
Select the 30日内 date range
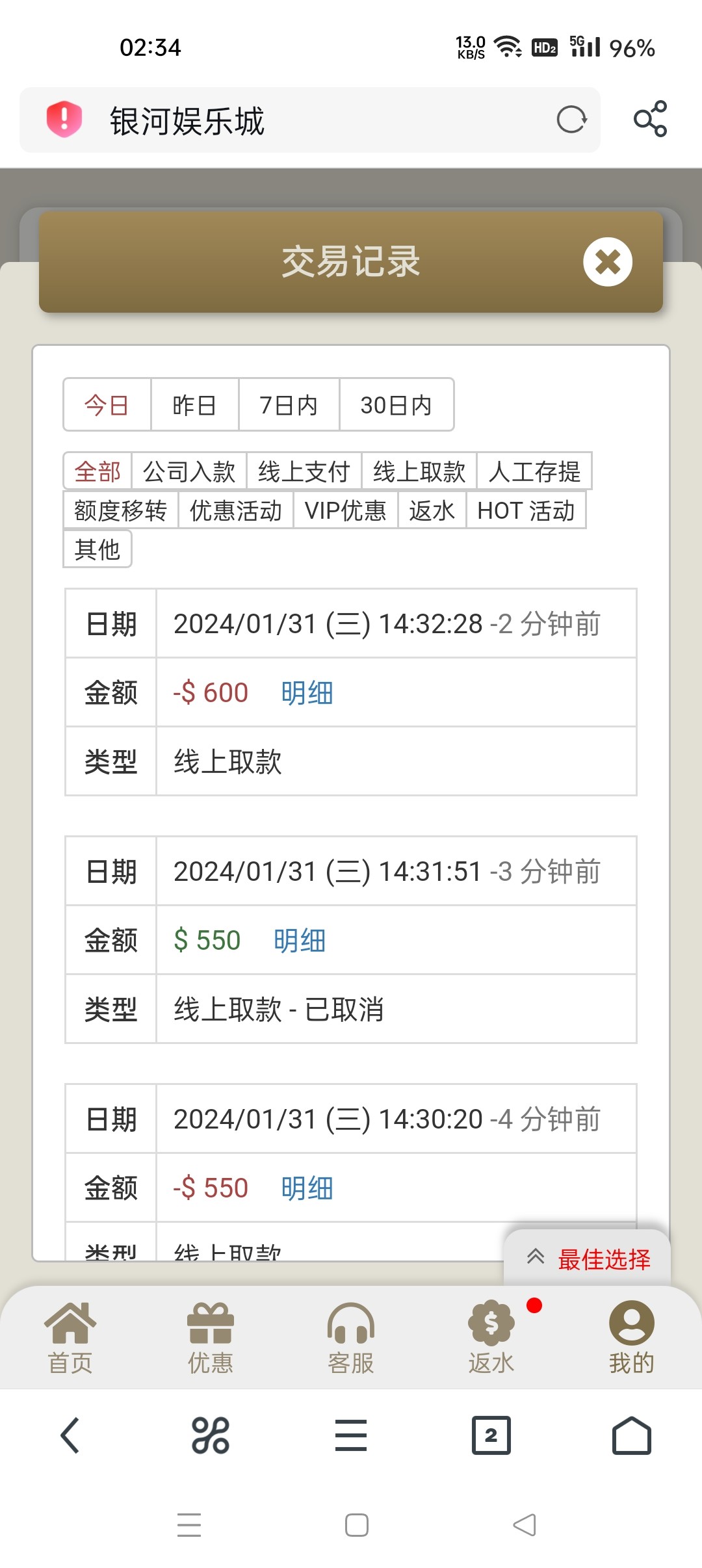pyautogui.click(x=396, y=405)
